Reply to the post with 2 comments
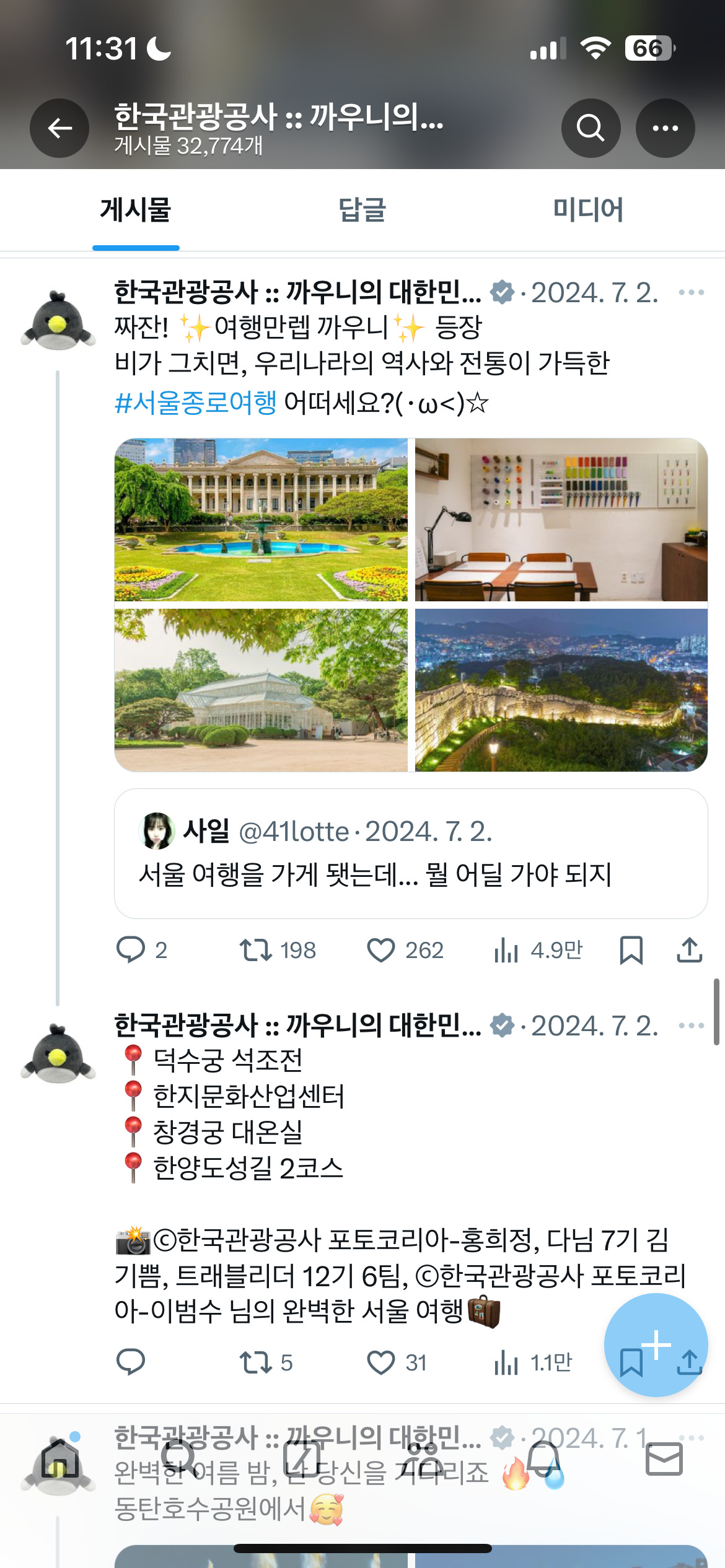Viewport: 725px width, 1568px height. click(131, 949)
